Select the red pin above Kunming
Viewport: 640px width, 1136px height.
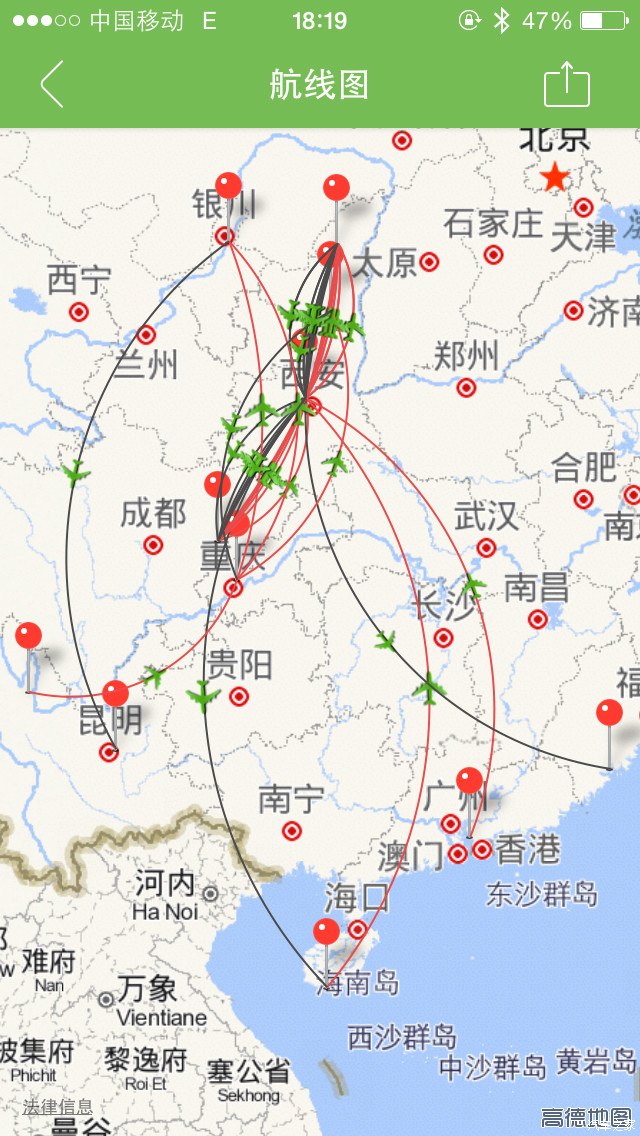116,694
